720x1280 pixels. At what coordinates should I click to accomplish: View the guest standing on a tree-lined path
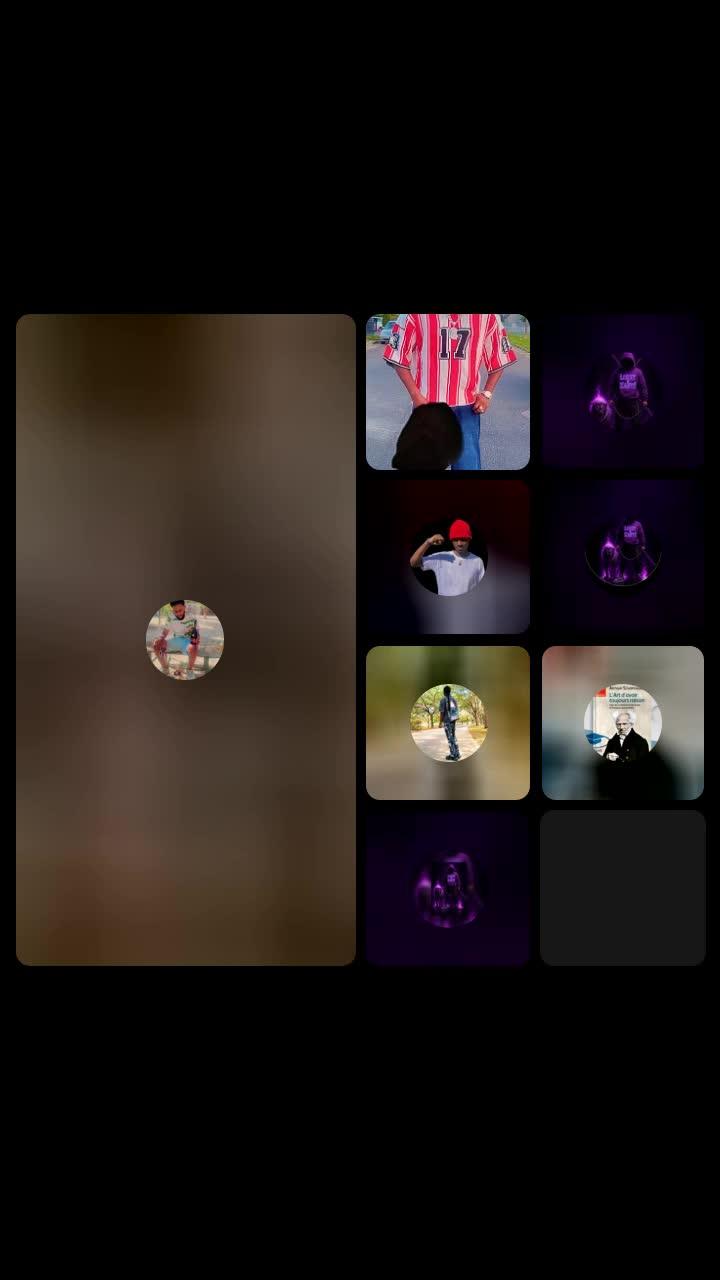pyautogui.click(x=448, y=723)
